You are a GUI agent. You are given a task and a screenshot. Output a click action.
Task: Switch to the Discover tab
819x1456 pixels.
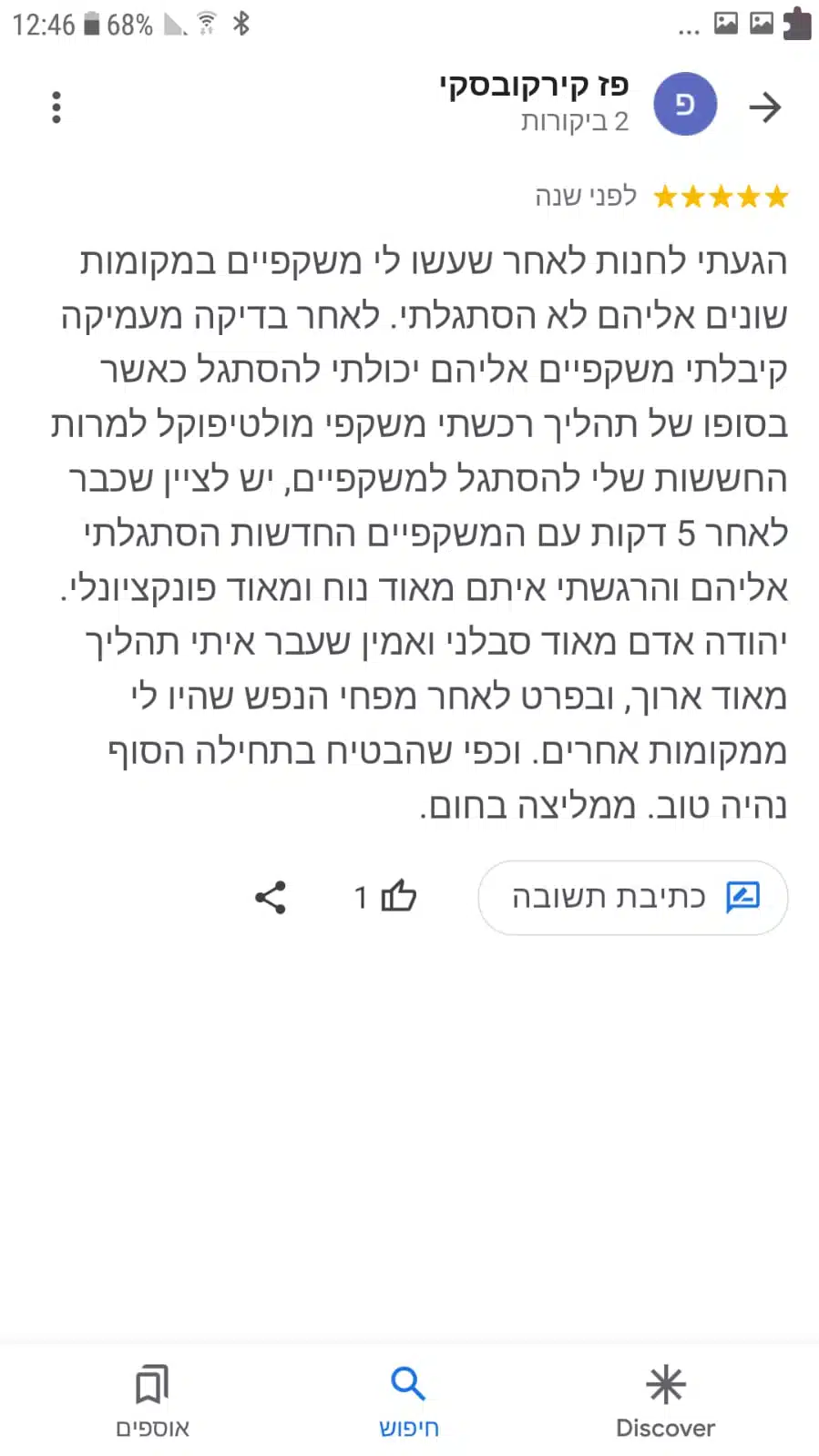[665, 1400]
